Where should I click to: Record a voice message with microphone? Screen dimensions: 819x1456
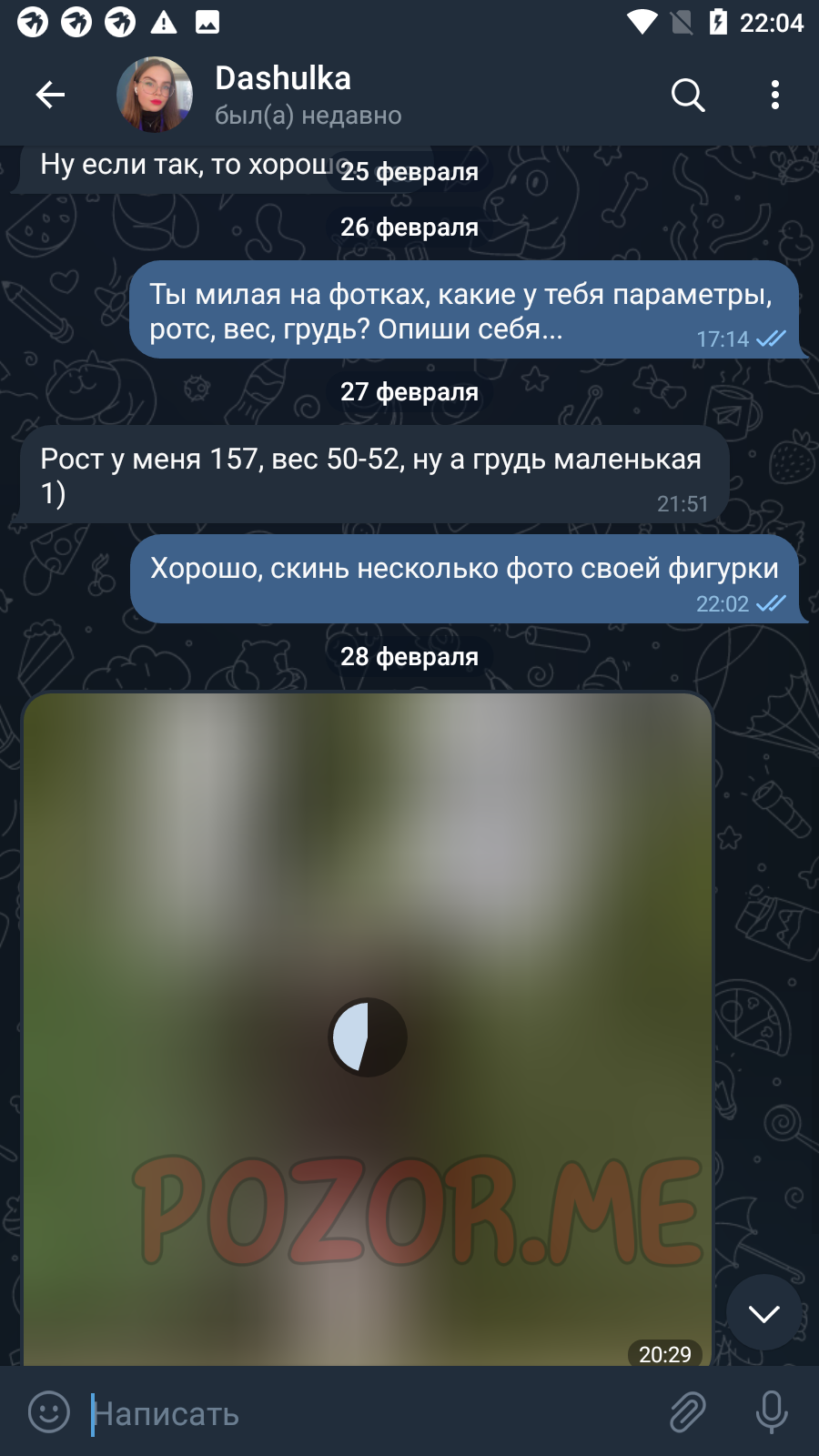tap(772, 1412)
